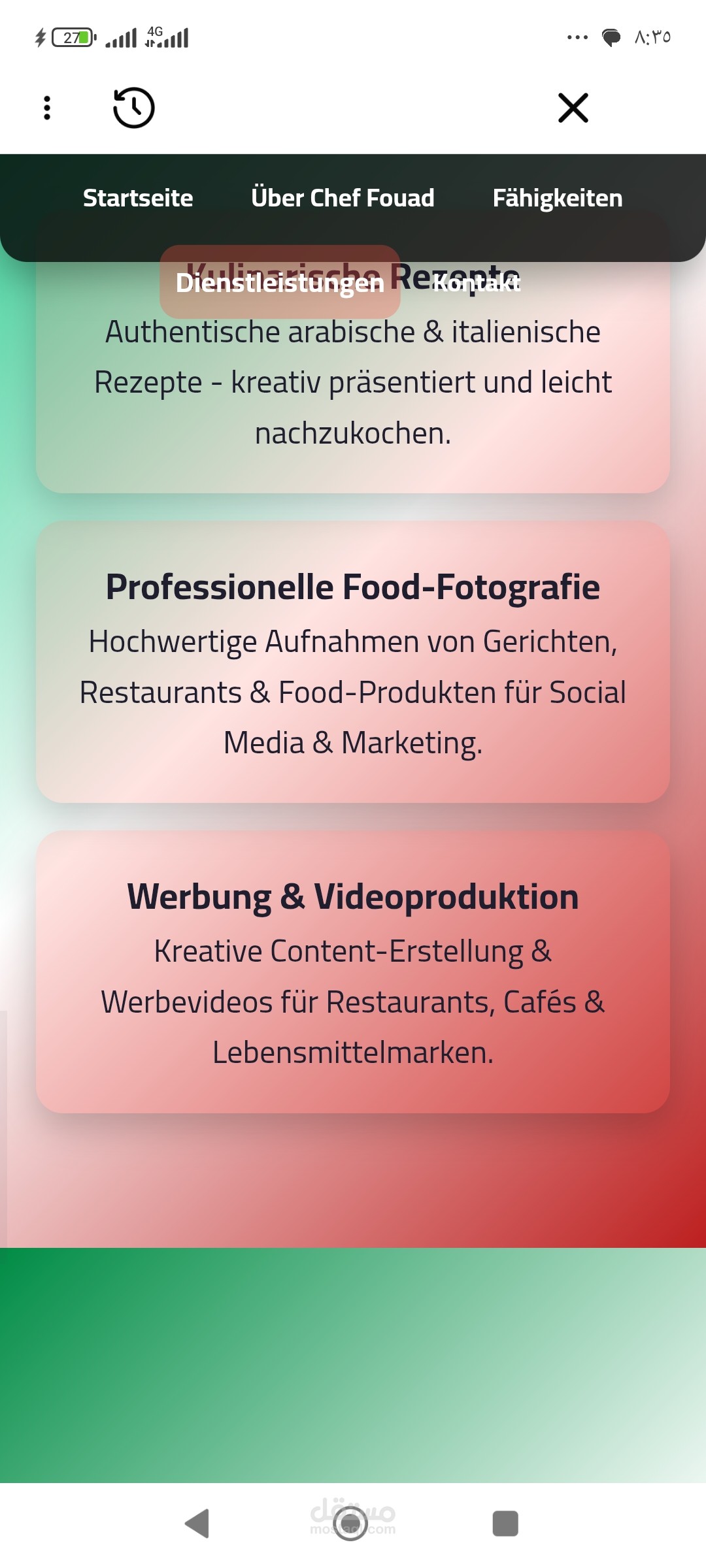Image resolution: width=706 pixels, height=1568 pixels.
Task: Select the Dienstleistungen menu item
Action: 280,282
